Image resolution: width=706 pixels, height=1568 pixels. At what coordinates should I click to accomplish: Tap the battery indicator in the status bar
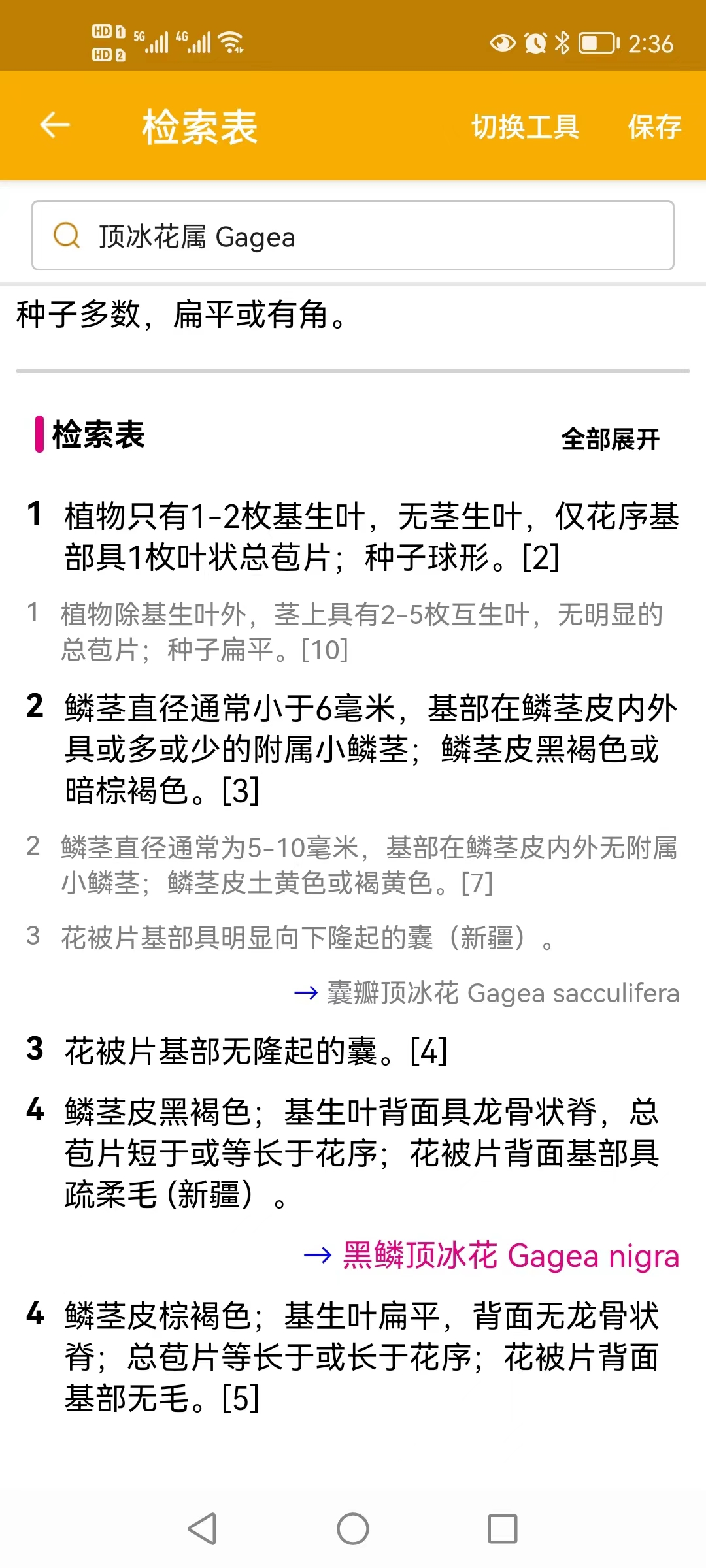[x=597, y=42]
